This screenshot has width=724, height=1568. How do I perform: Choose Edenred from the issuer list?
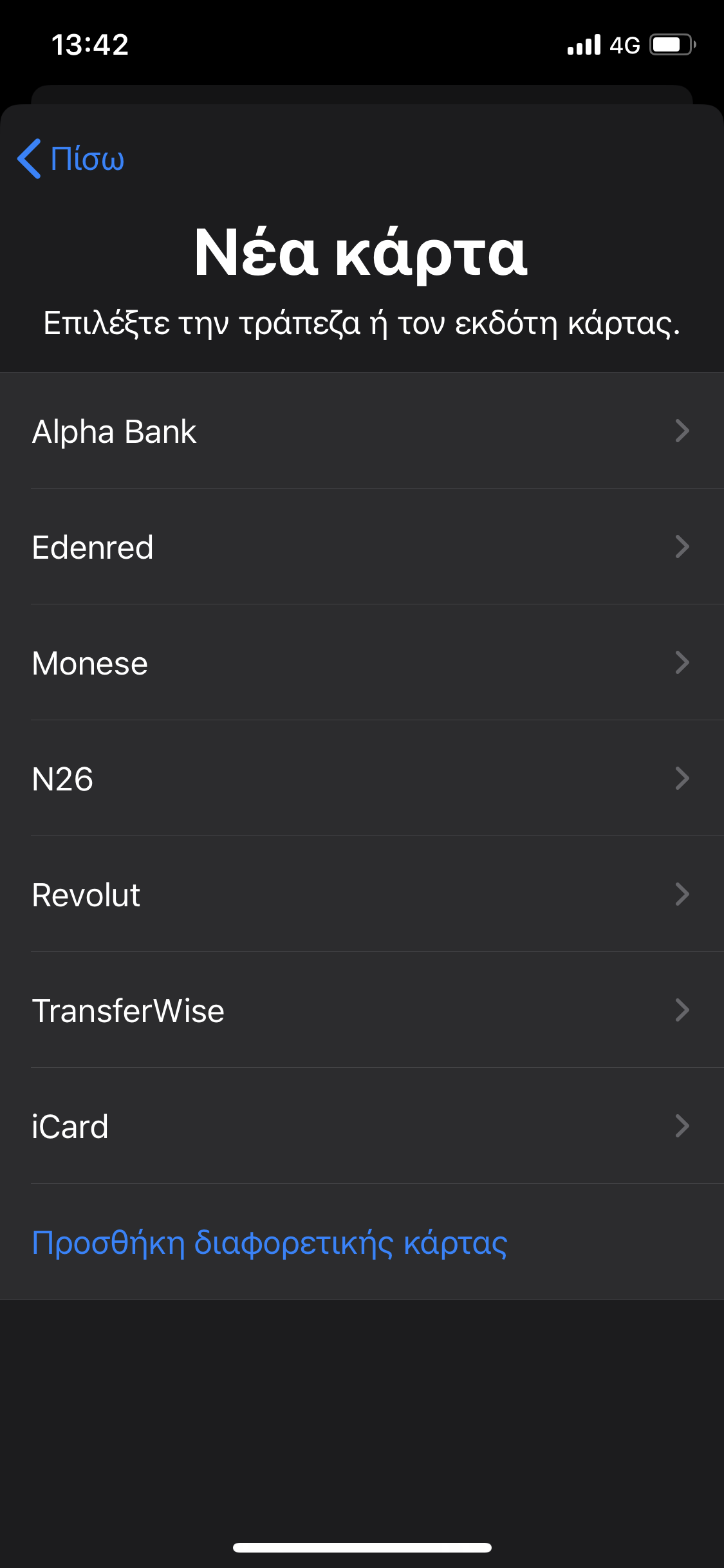tap(362, 546)
